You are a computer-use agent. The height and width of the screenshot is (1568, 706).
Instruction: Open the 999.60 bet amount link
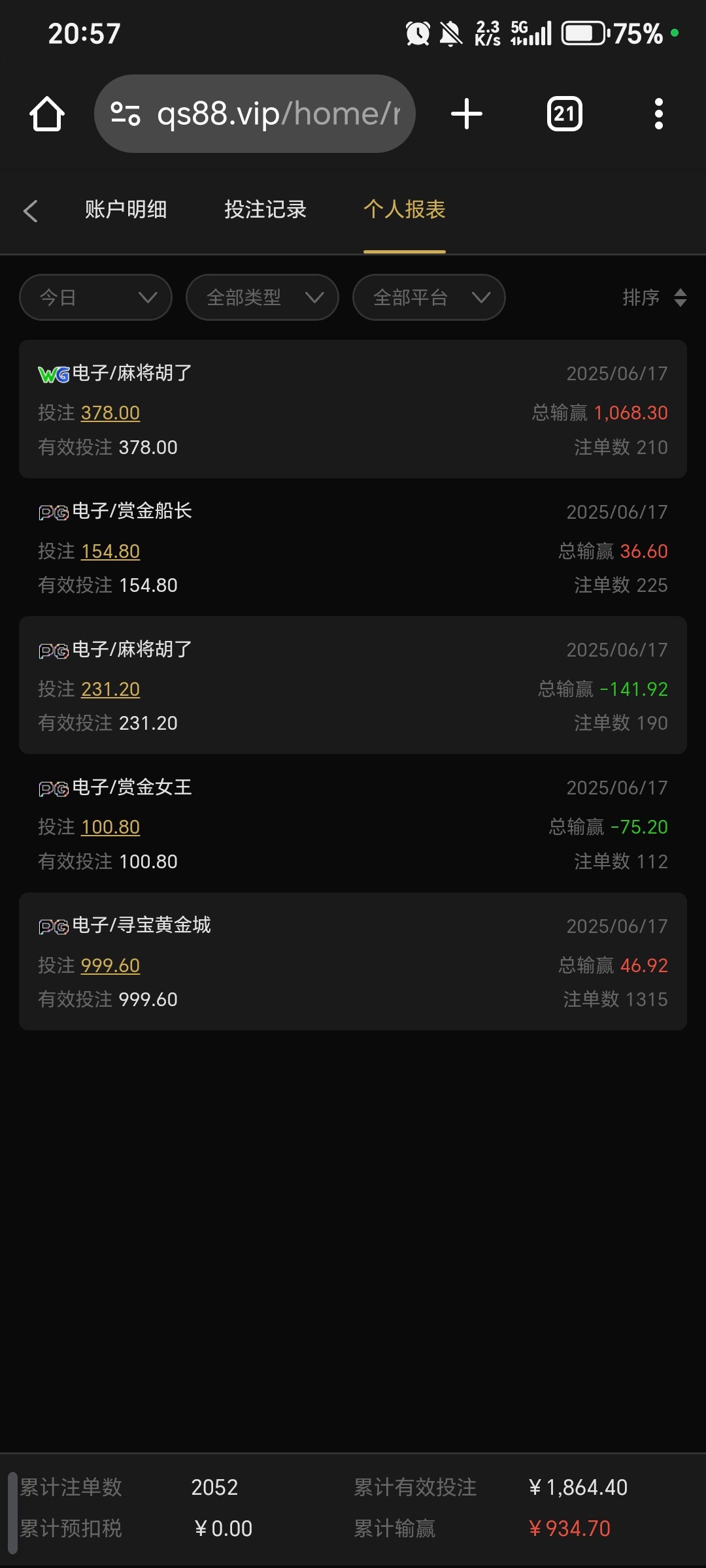coord(110,966)
